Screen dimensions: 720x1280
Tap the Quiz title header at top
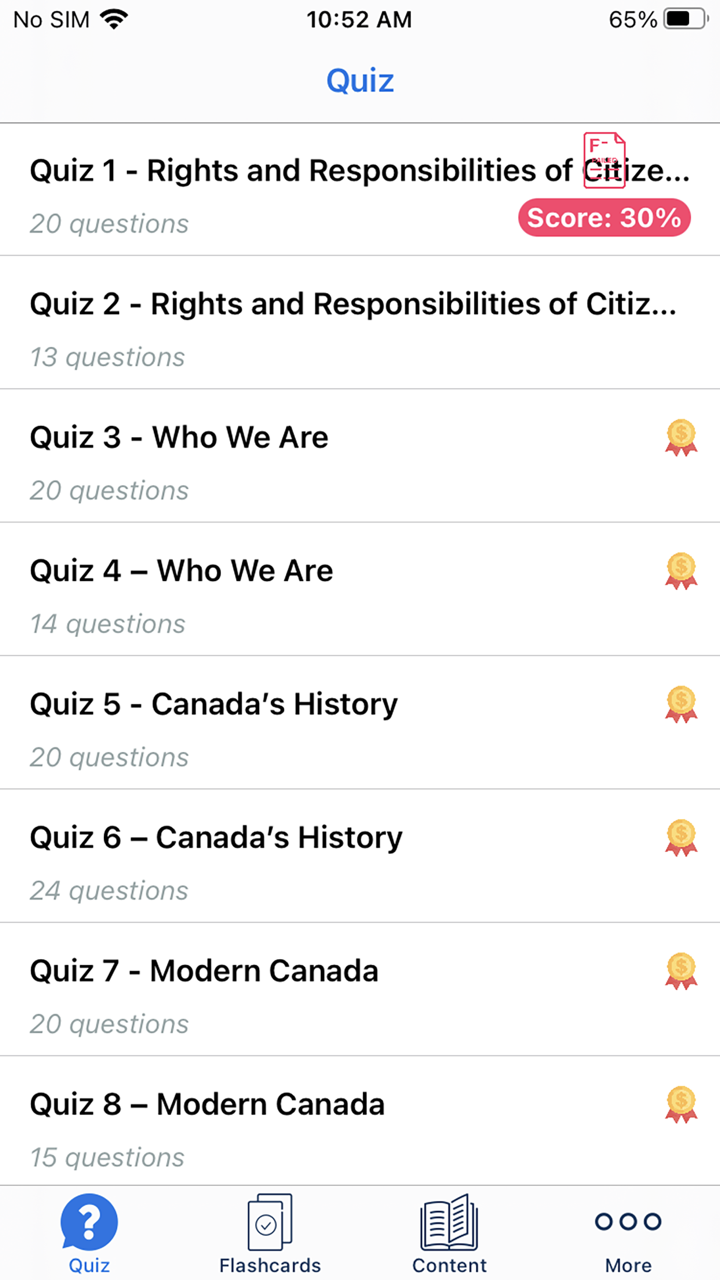tap(360, 80)
